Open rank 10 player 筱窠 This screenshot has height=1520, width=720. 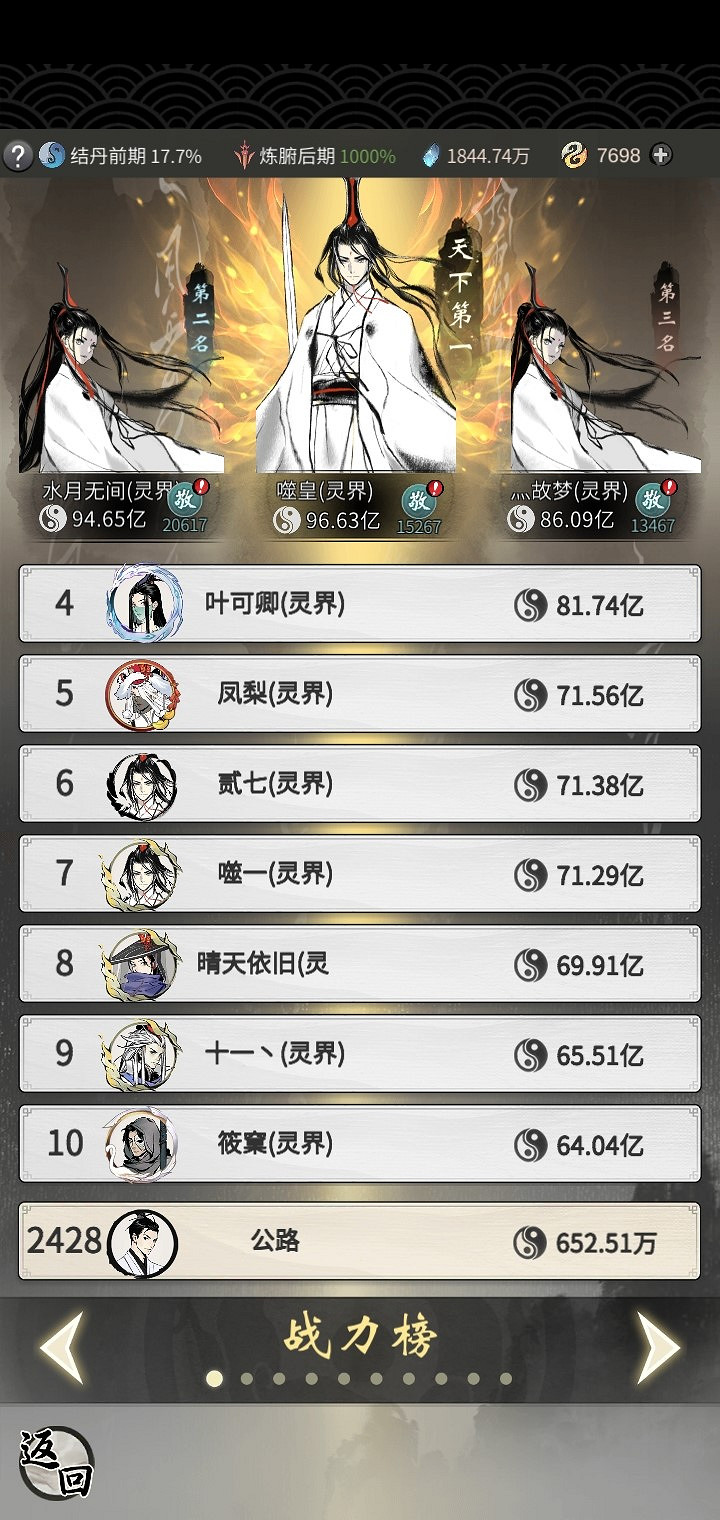pyautogui.click(x=360, y=1144)
